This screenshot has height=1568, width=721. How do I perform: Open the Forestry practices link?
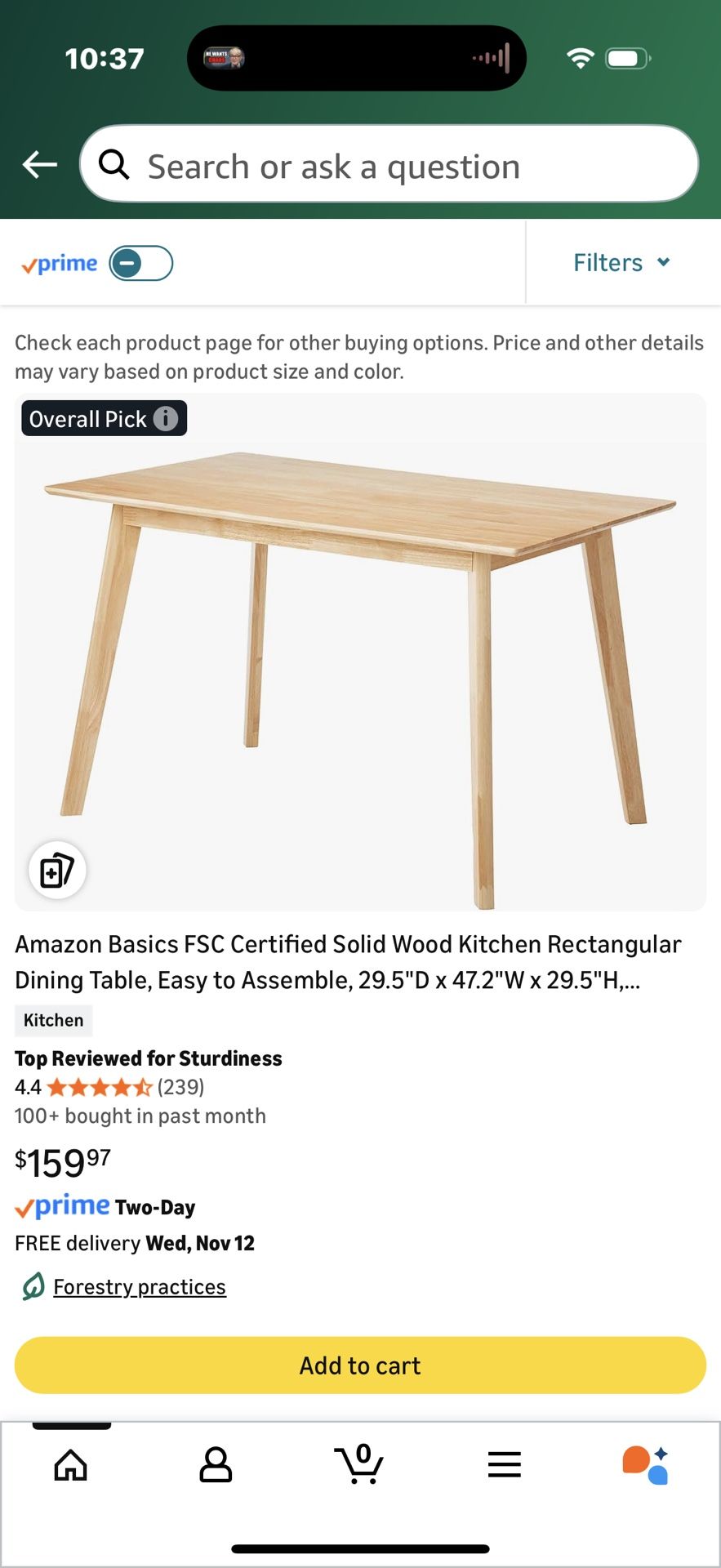pyautogui.click(x=140, y=1287)
